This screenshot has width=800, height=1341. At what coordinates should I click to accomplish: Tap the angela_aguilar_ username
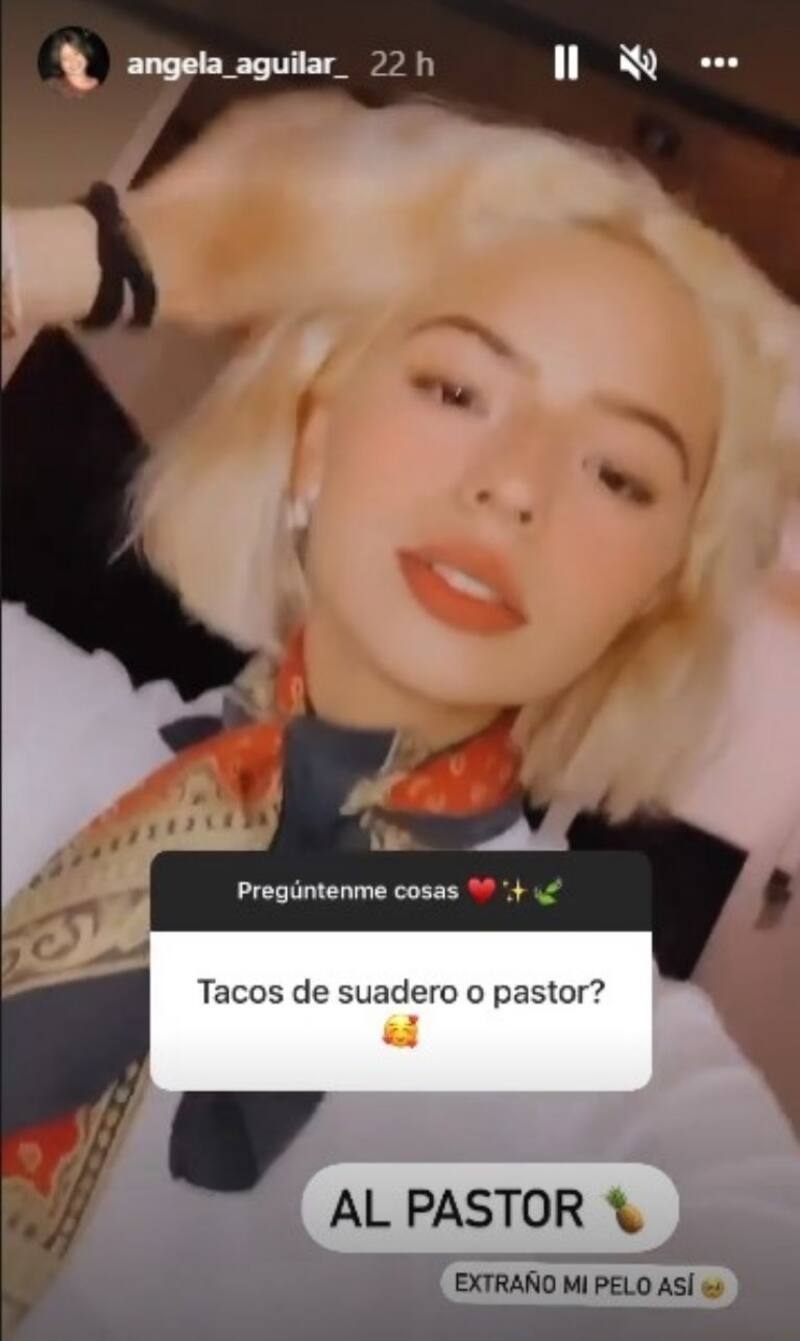pos(237,64)
